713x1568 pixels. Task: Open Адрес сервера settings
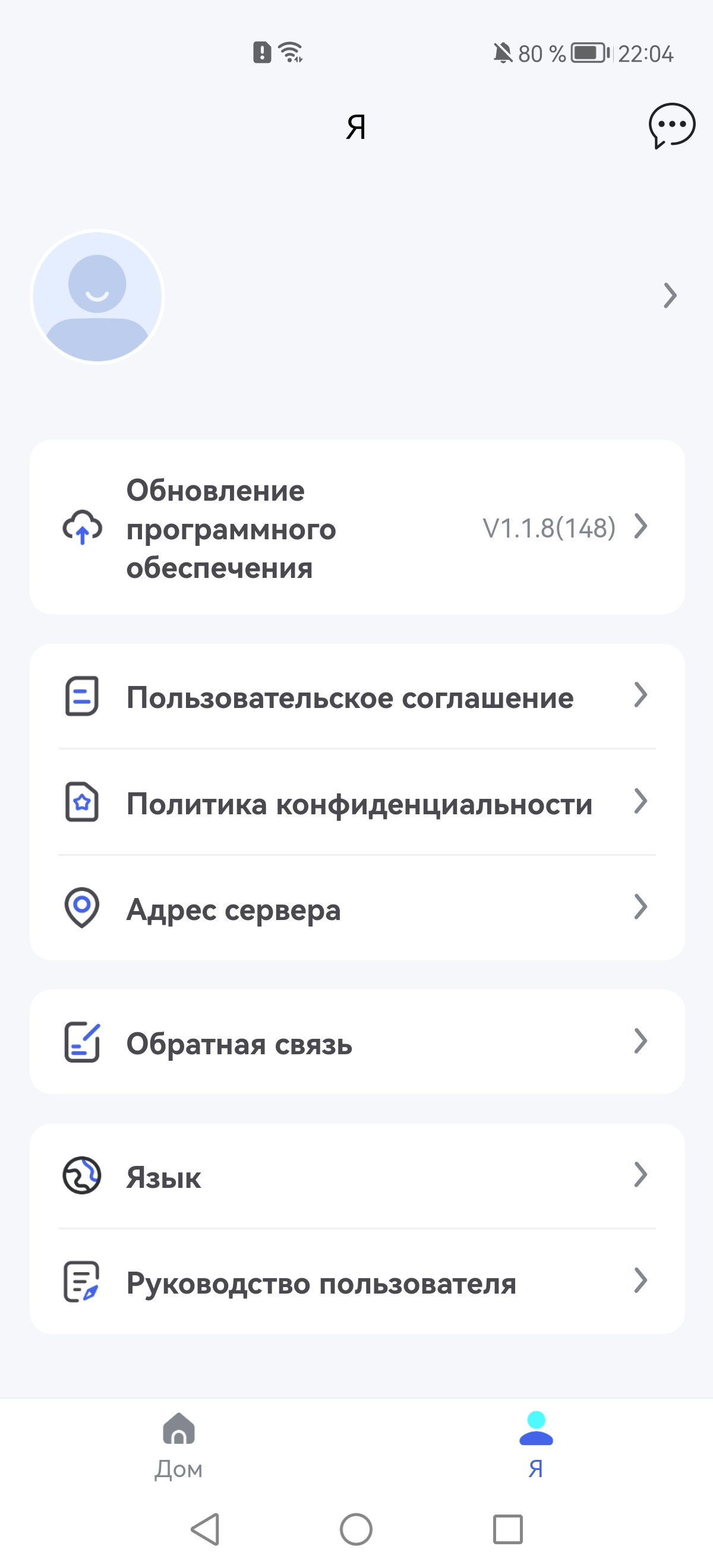tap(357, 908)
